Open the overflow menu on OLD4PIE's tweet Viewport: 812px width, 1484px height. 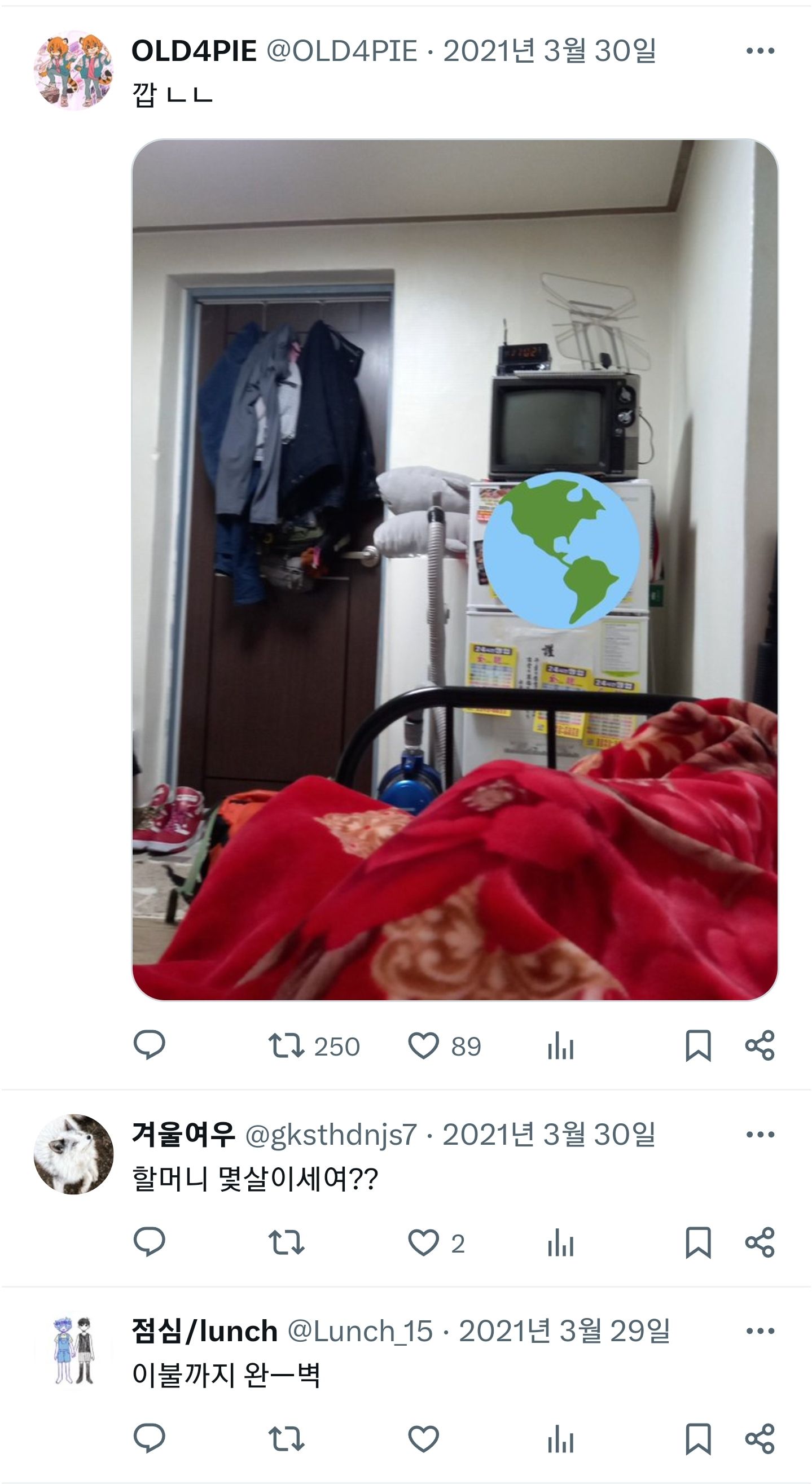click(x=760, y=51)
